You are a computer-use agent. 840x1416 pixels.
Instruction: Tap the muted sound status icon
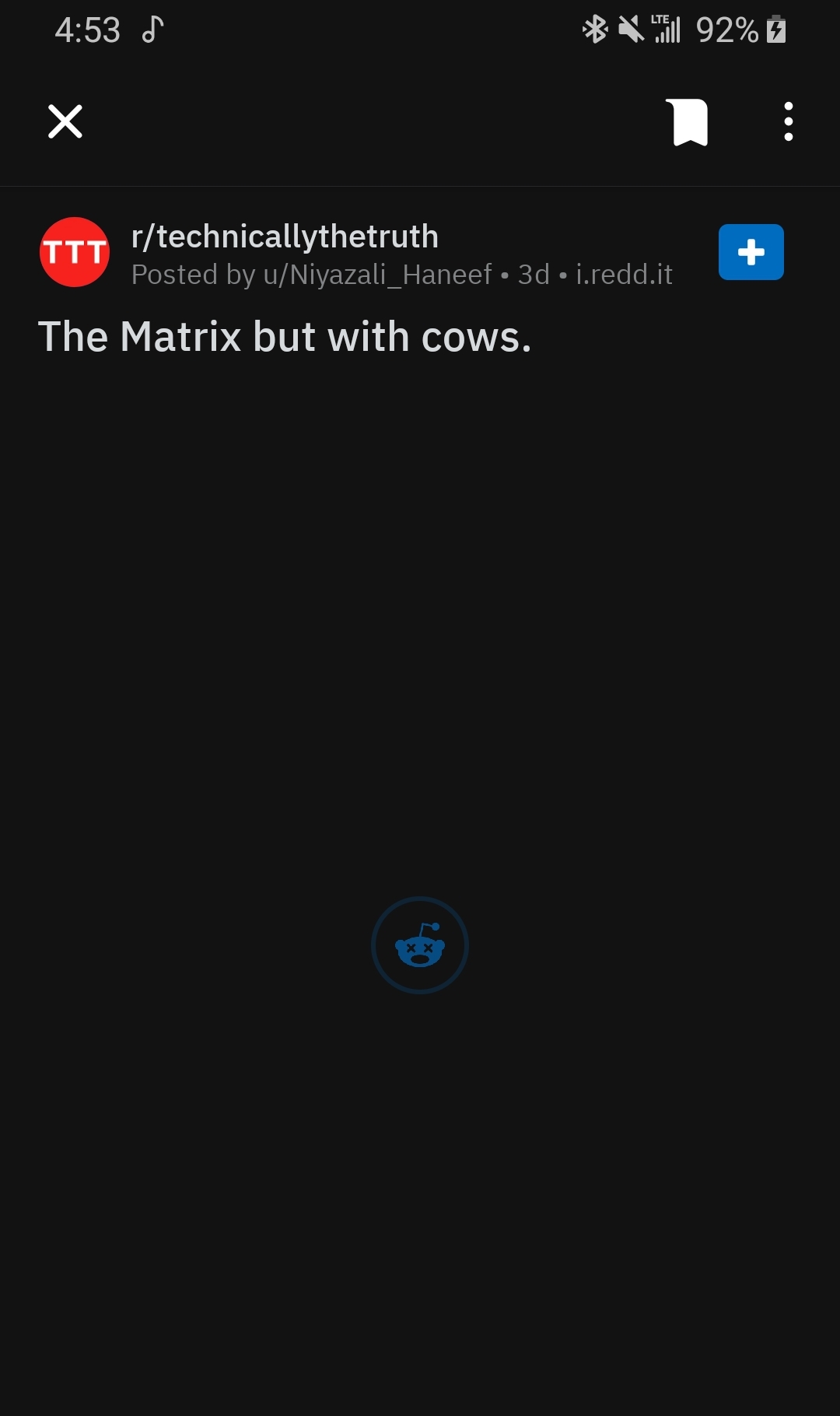coord(632,29)
